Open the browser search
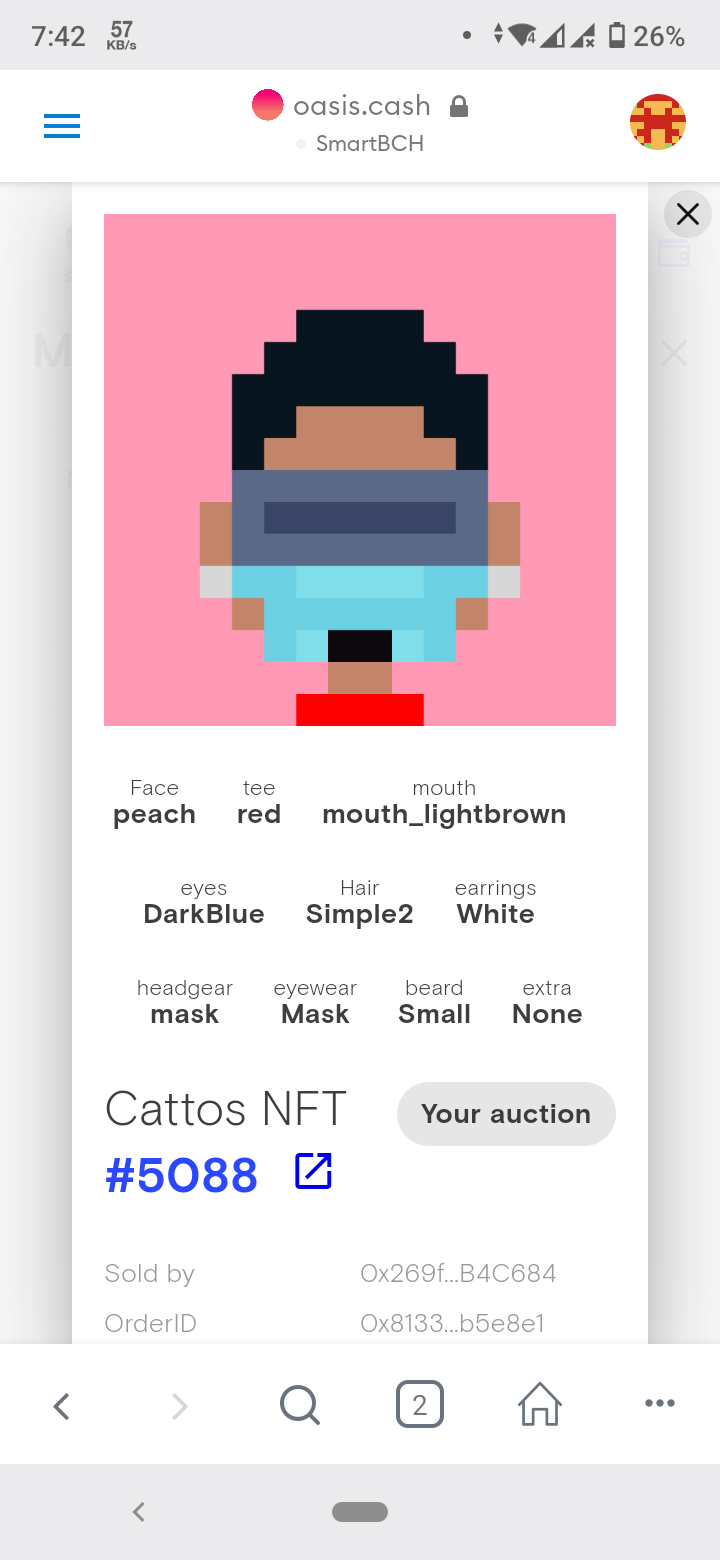Screen dimensions: 720x1560 (x=300, y=1405)
